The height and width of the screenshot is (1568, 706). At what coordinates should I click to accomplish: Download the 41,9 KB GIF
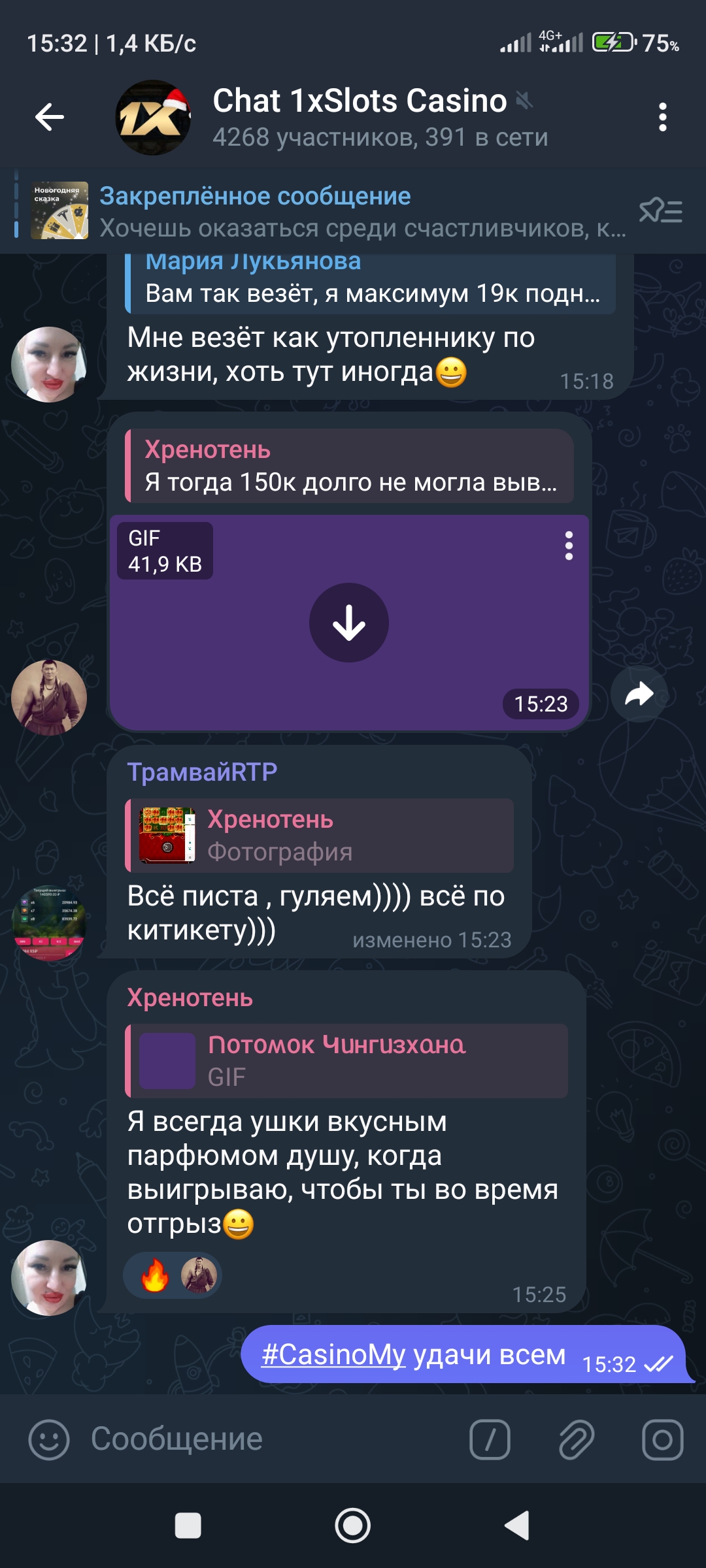click(349, 623)
